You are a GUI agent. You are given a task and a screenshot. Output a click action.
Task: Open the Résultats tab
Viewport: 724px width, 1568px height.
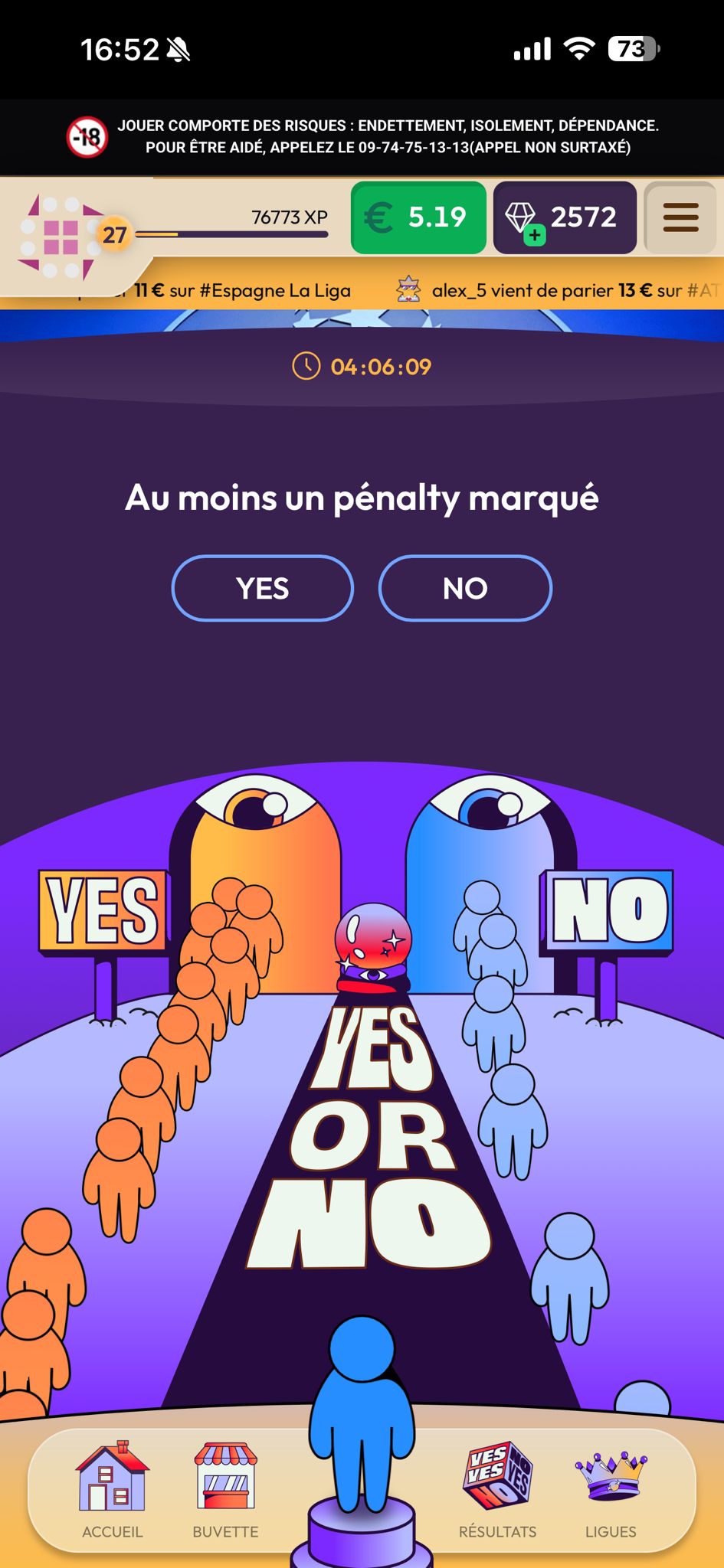(498, 1490)
